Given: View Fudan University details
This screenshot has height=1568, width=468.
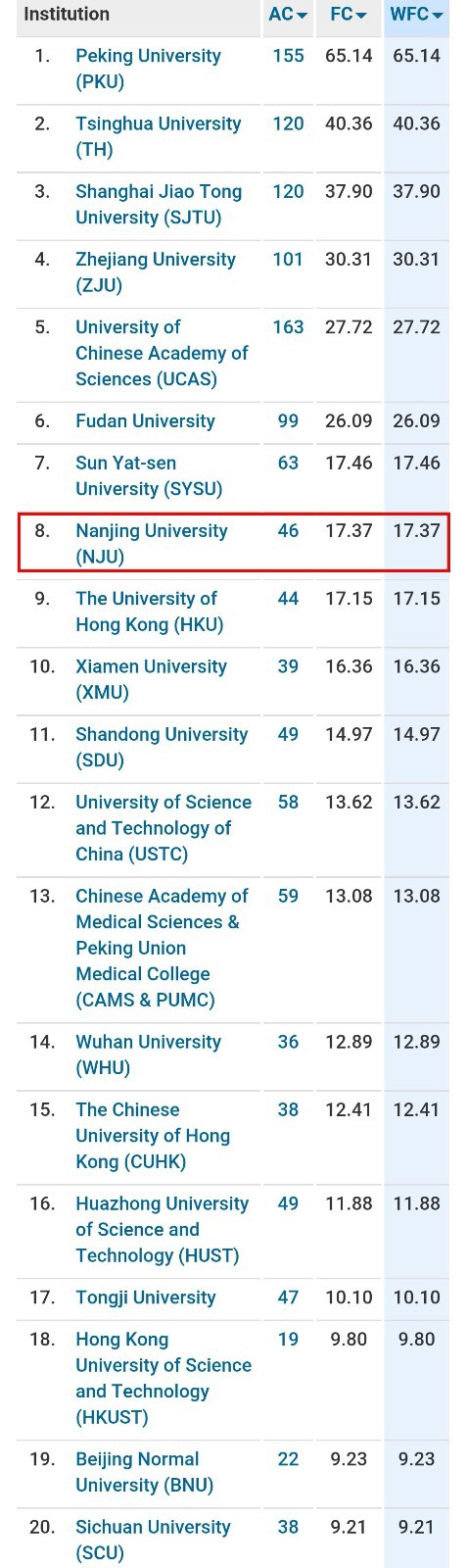Looking at the screenshot, I should point(145,420).
